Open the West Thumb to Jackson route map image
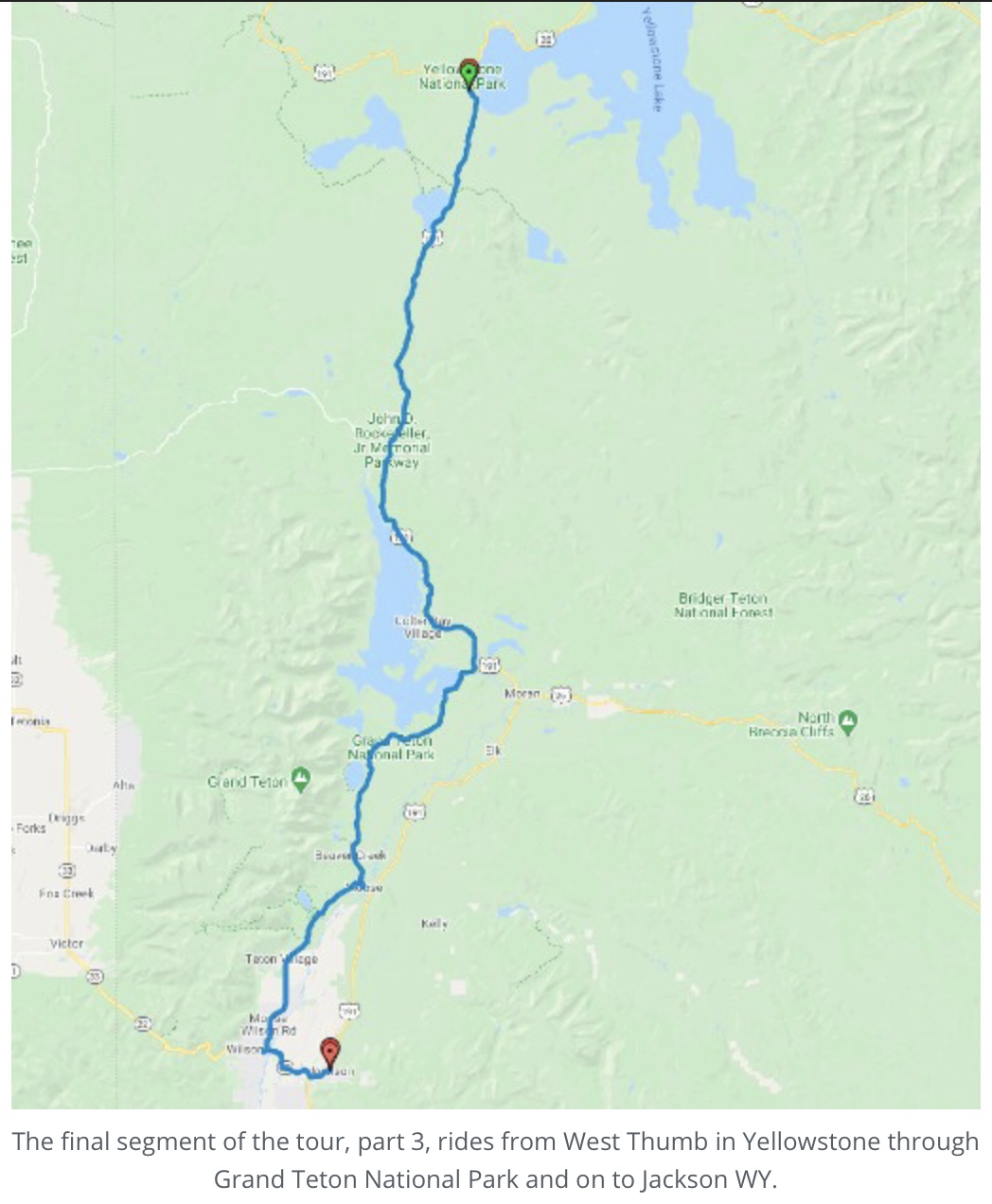 pyautogui.click(x=496, y=555)
